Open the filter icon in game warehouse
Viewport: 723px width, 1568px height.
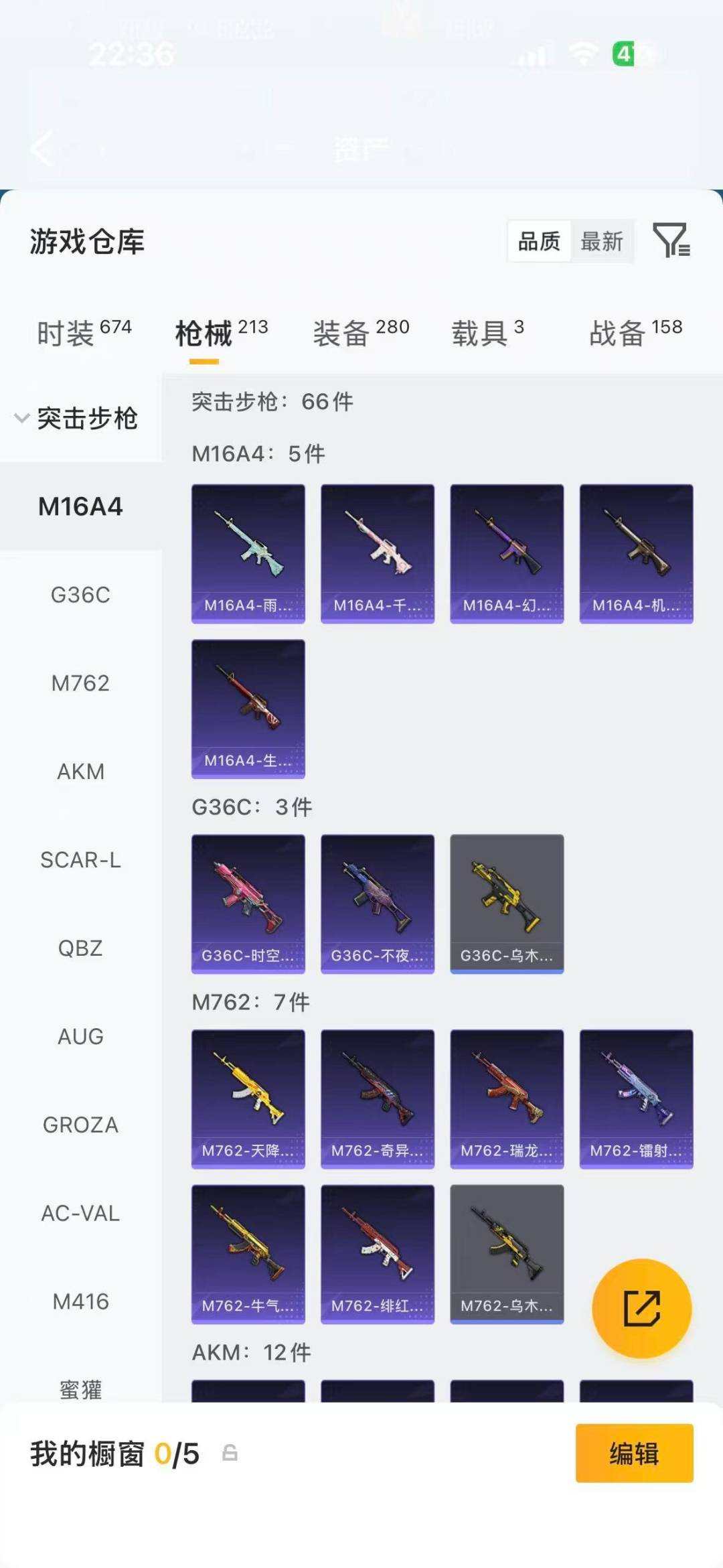671,240
